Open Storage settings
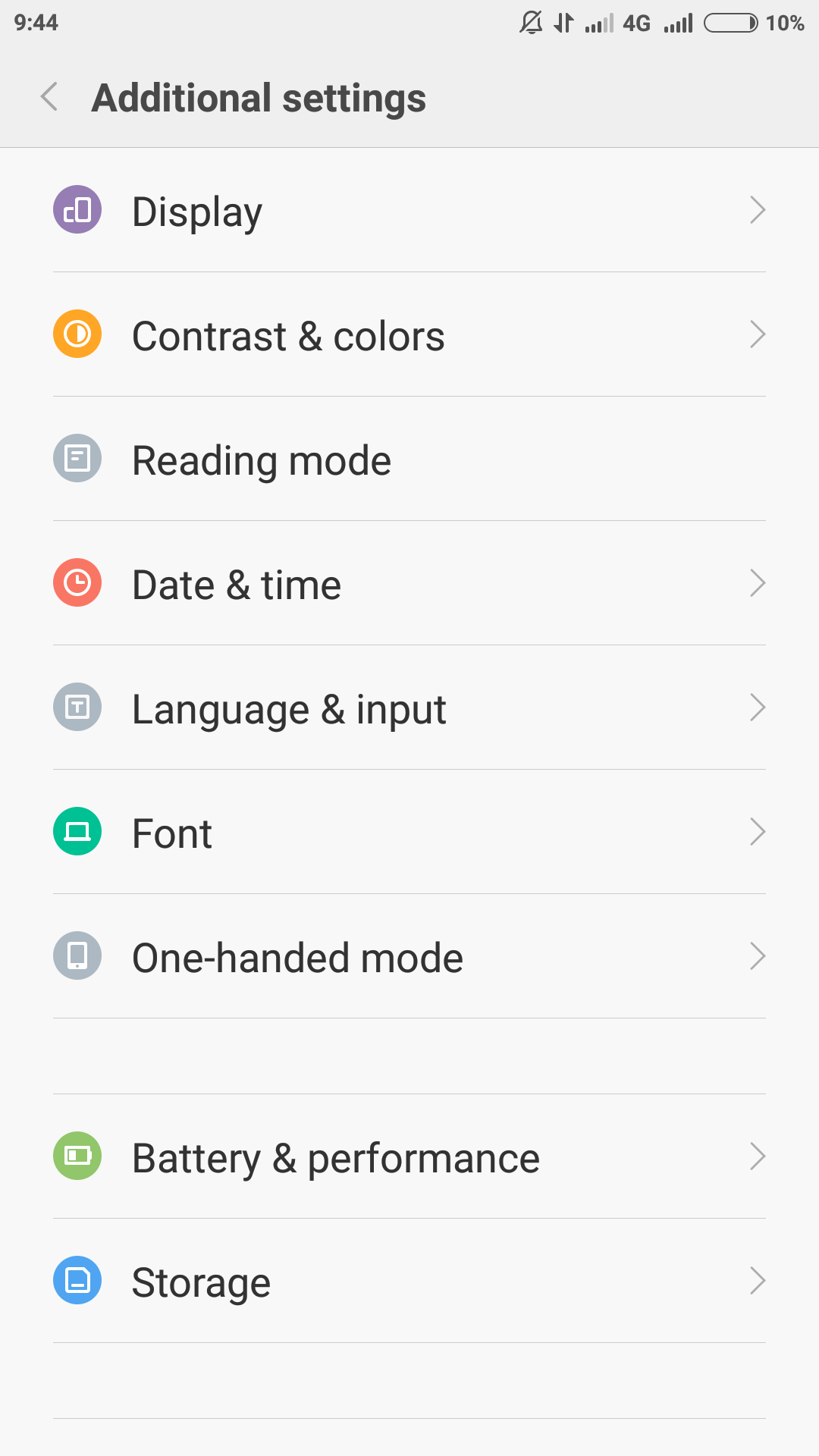Viewport: 819px width, 1456px height. (409, 1281)
